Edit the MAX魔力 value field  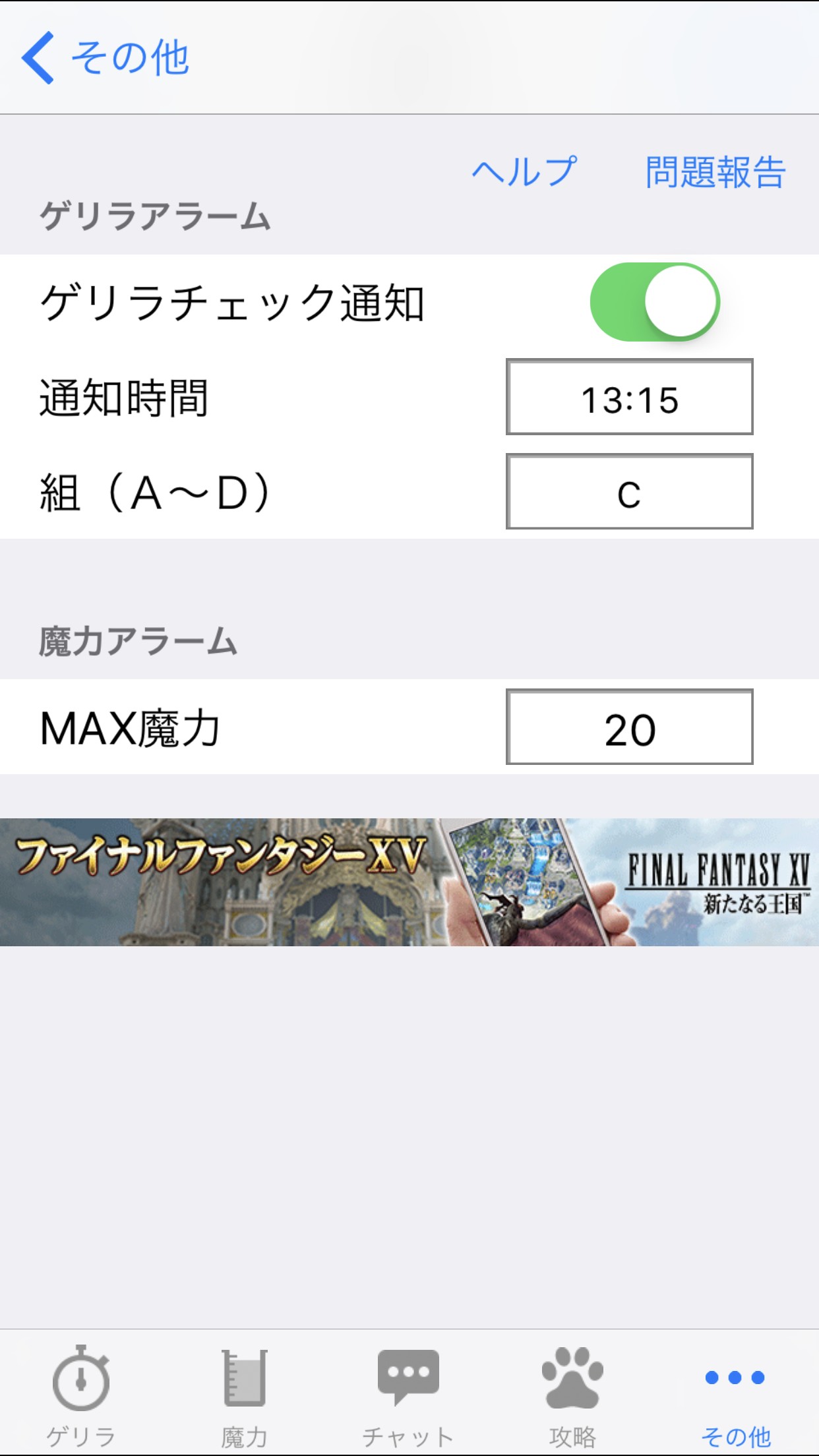point(629,727)
